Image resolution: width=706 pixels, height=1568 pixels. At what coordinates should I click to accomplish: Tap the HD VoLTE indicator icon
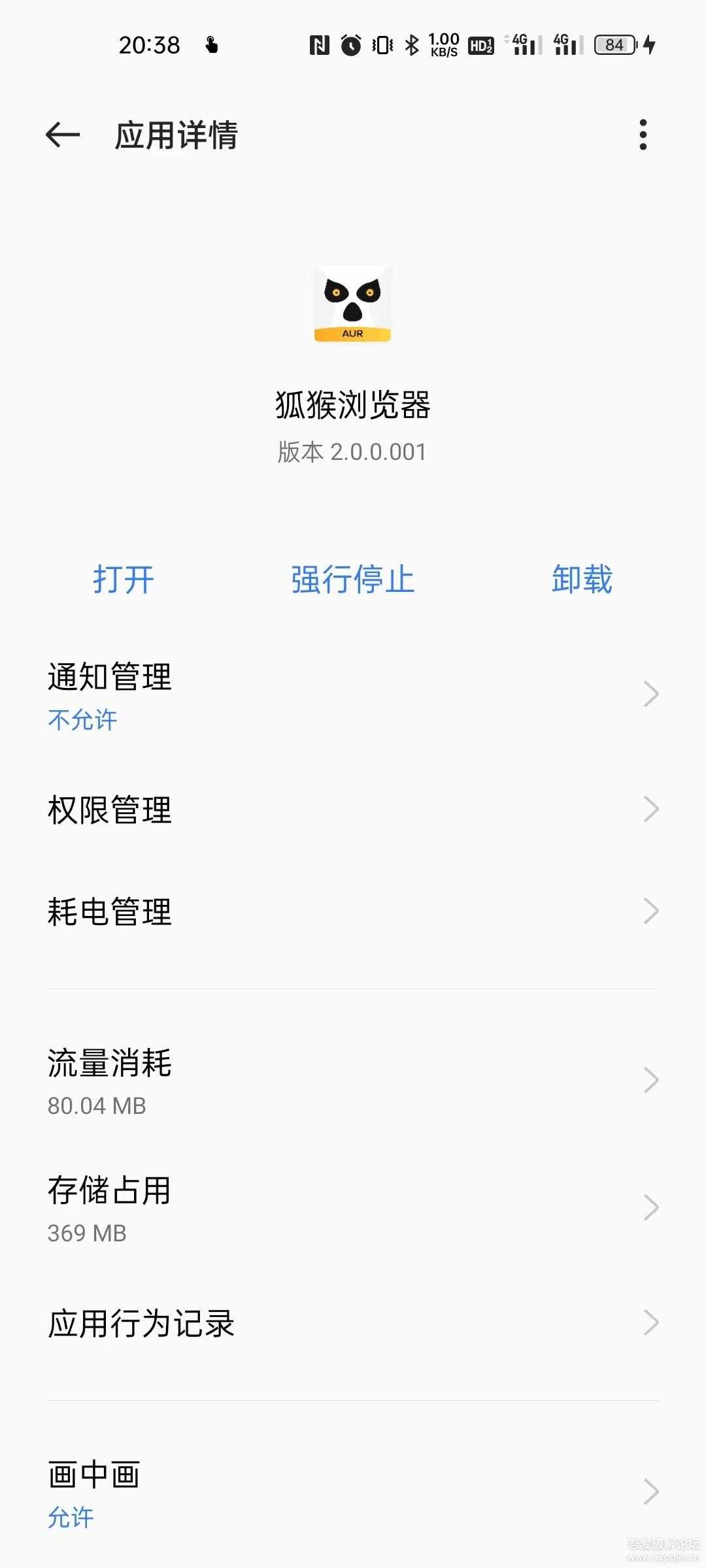click(x=480, y=46)
